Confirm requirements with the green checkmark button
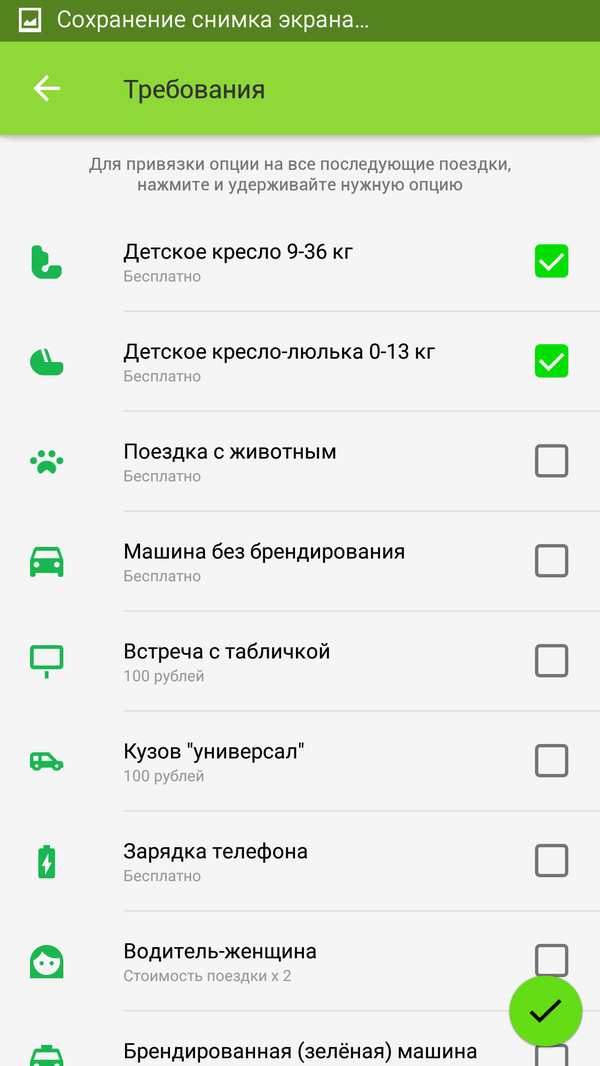Screen dimensions: 600x1066 click(545, 1011)
